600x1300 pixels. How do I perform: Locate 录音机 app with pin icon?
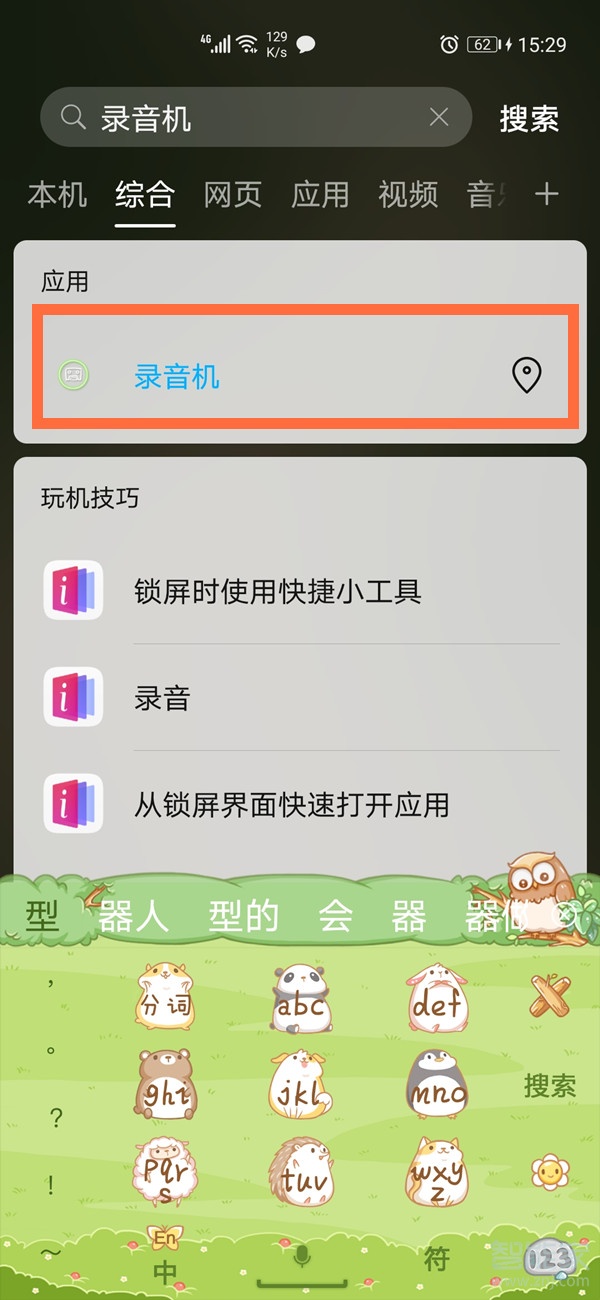(526, 376)
